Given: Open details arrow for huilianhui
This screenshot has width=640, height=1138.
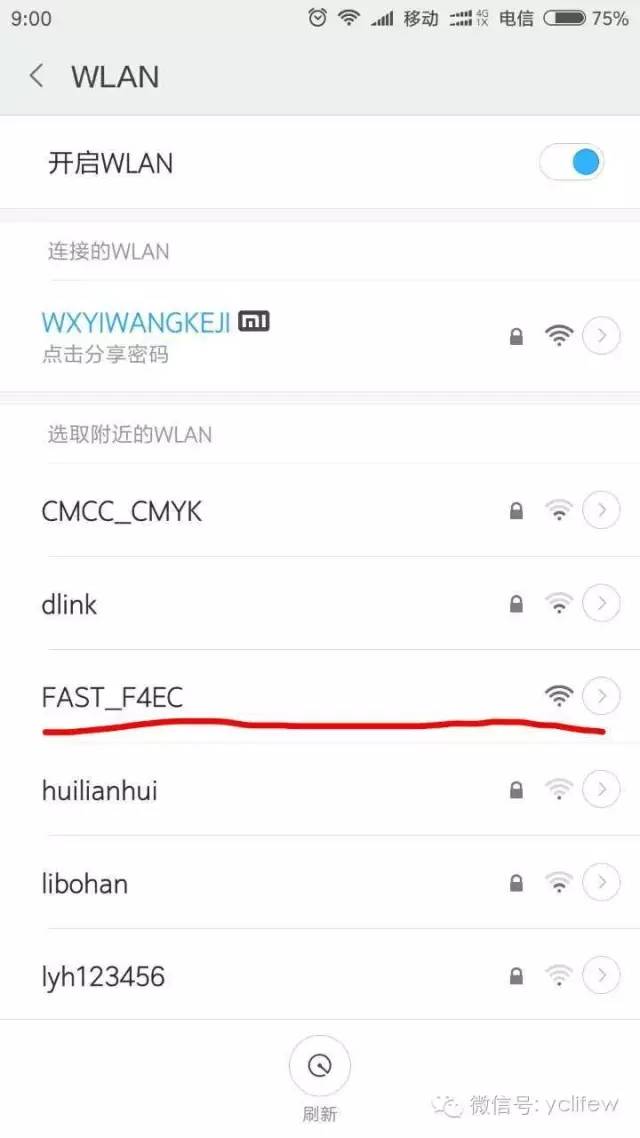Looking at the screenshot, I should pos(601,790).
